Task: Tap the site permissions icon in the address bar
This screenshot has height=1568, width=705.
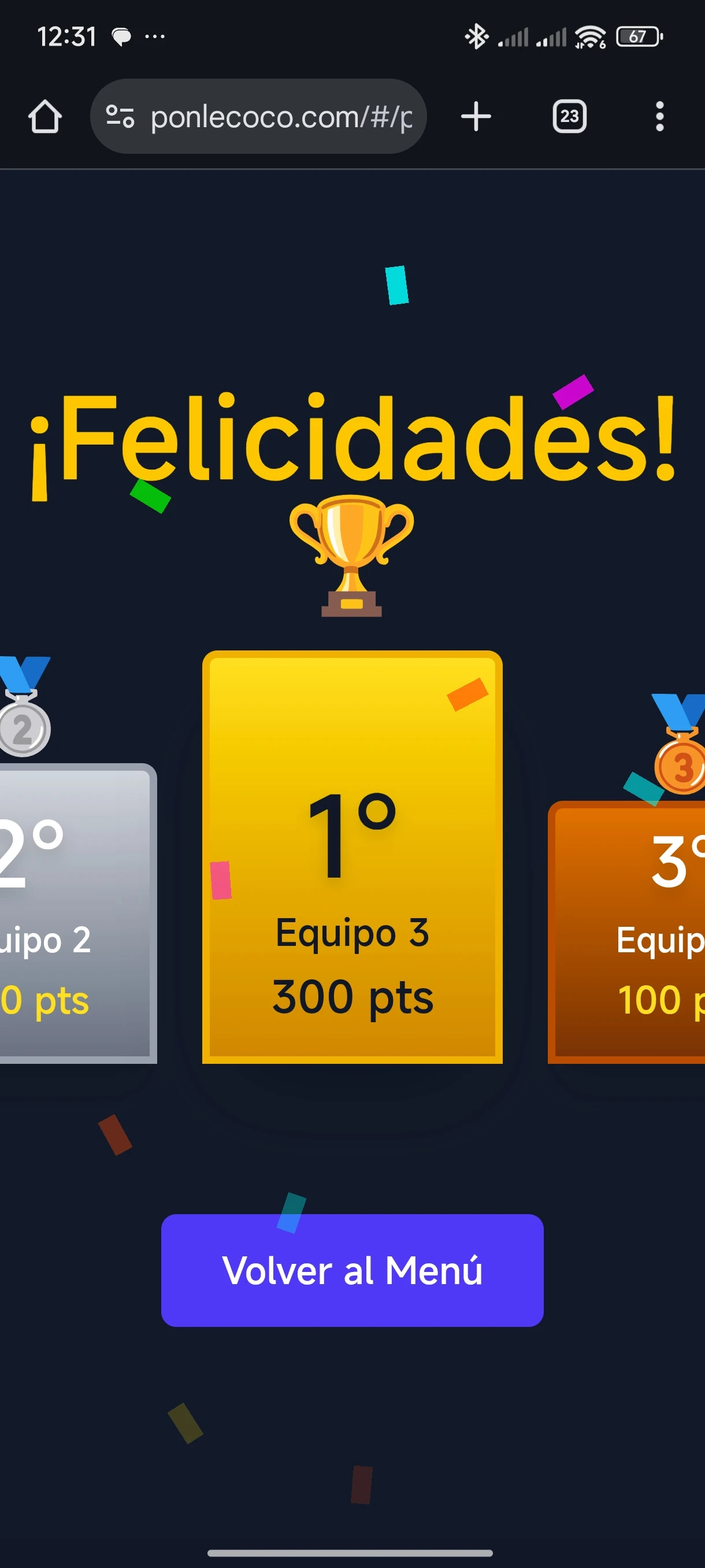Action: click(x=120, y=116)
